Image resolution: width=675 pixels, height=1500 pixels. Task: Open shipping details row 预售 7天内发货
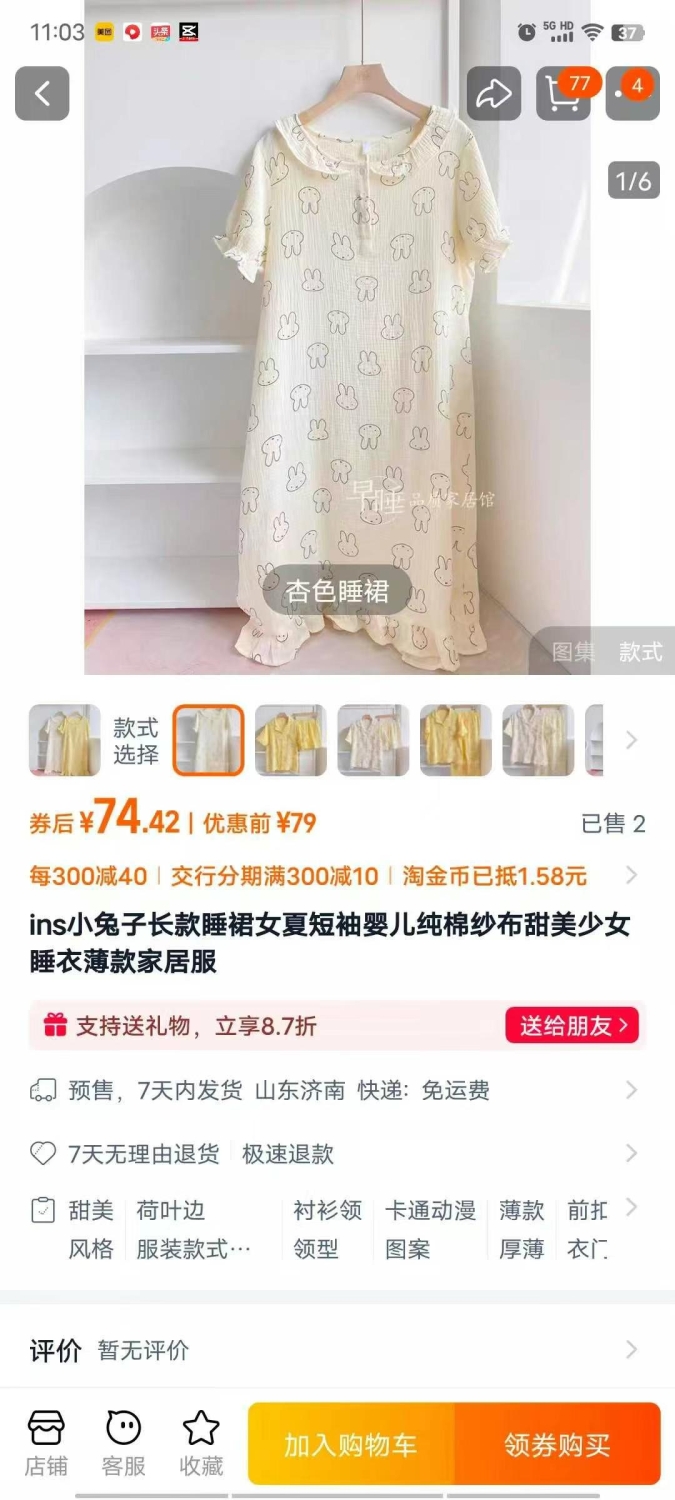[337, 1090]
